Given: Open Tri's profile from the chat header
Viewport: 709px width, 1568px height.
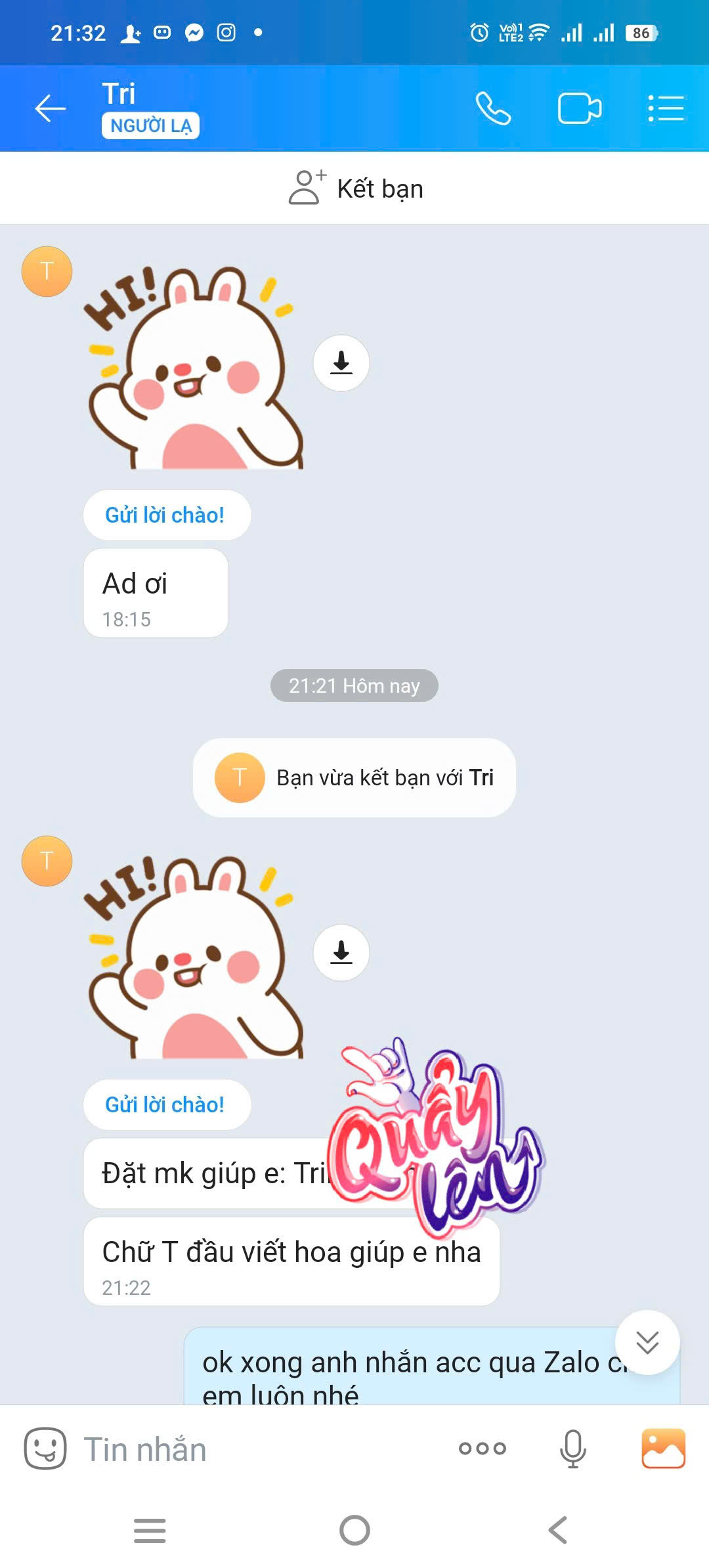Looking at the screenshot, I should pos(150,108).
